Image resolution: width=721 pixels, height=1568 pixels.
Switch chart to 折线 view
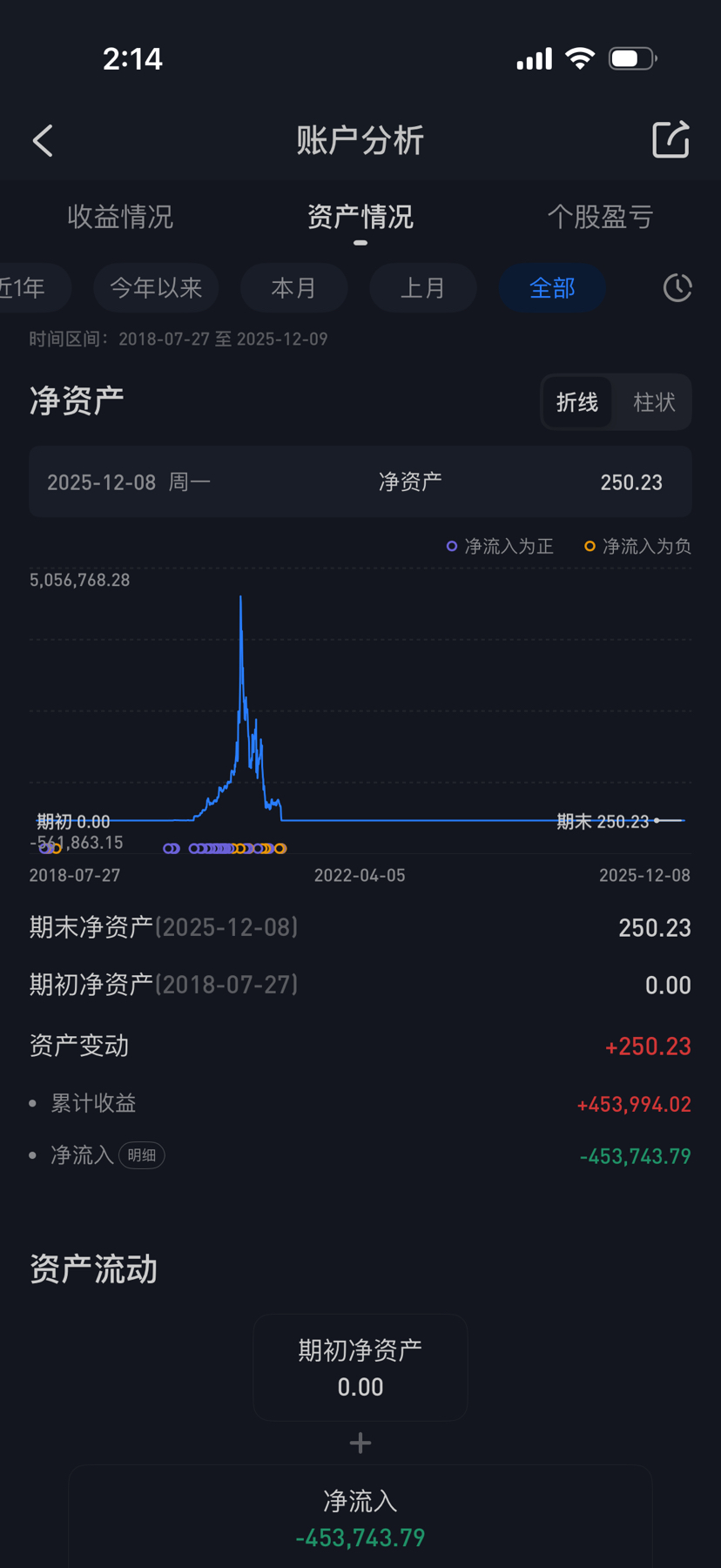pyautogui.click(x=577, y=402)
